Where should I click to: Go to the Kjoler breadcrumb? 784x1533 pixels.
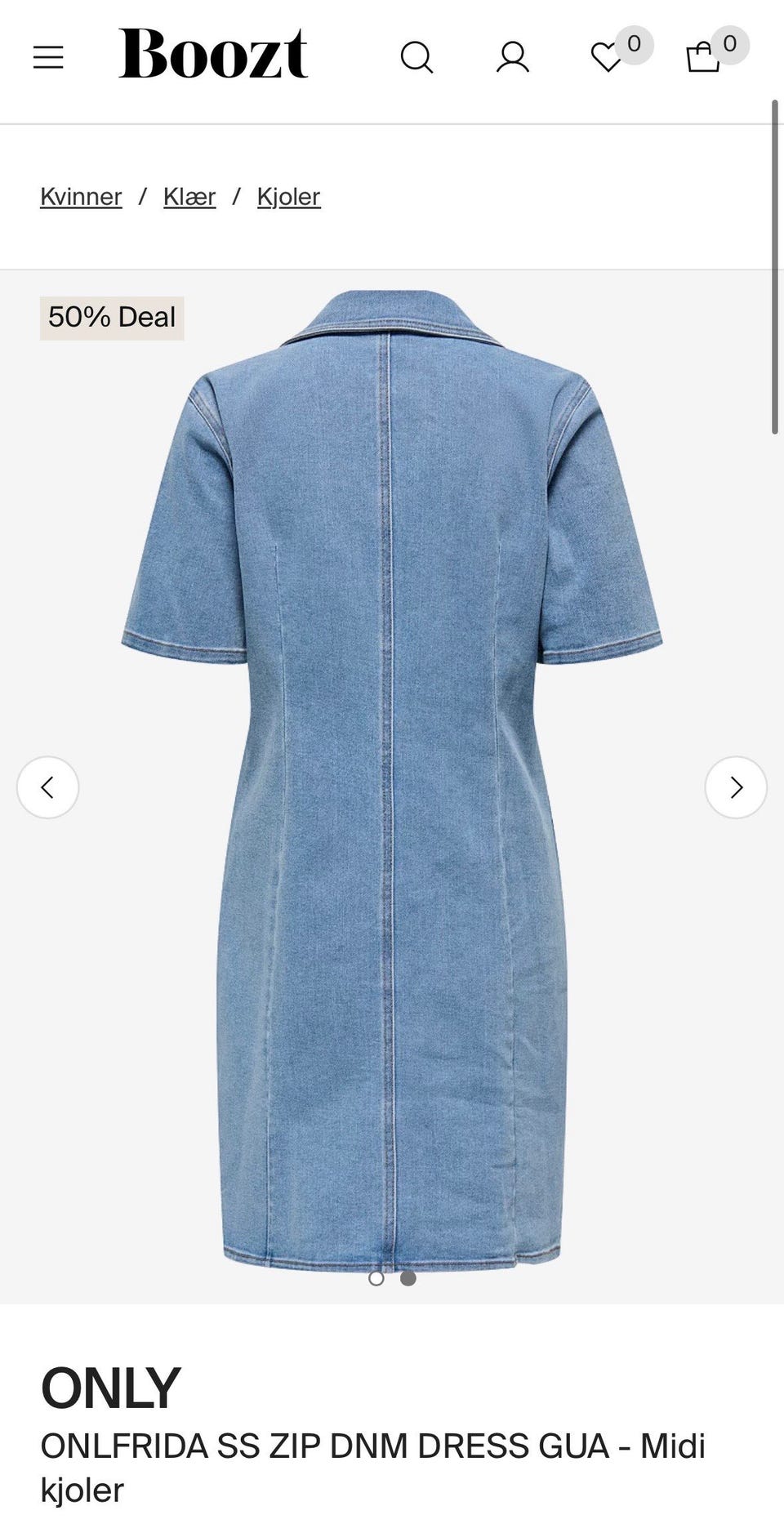click(x=289, y=197)
